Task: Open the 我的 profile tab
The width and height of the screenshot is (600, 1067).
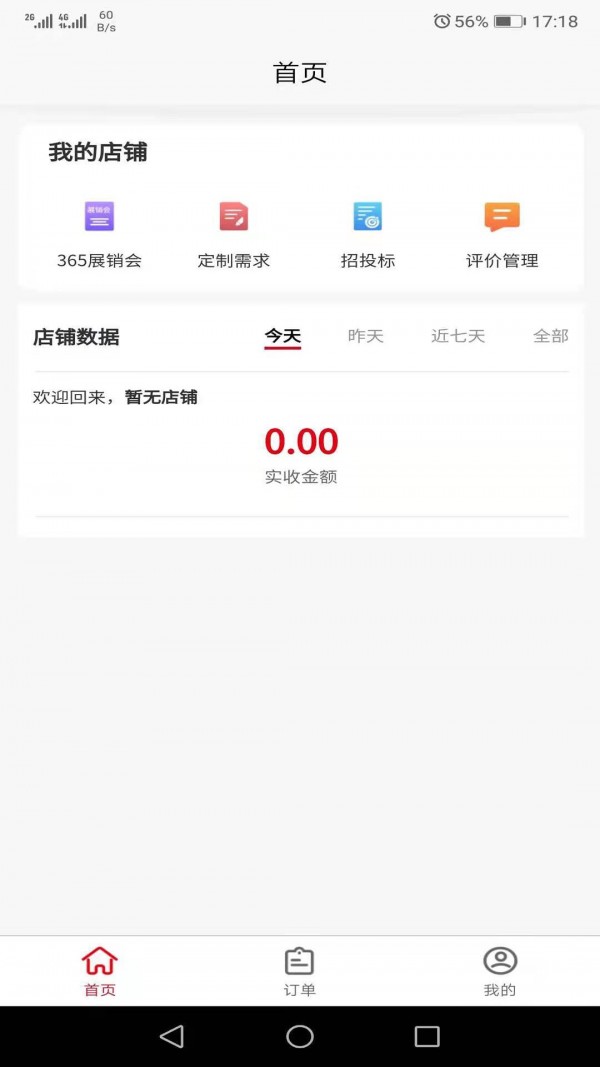Action: [500, 971]
